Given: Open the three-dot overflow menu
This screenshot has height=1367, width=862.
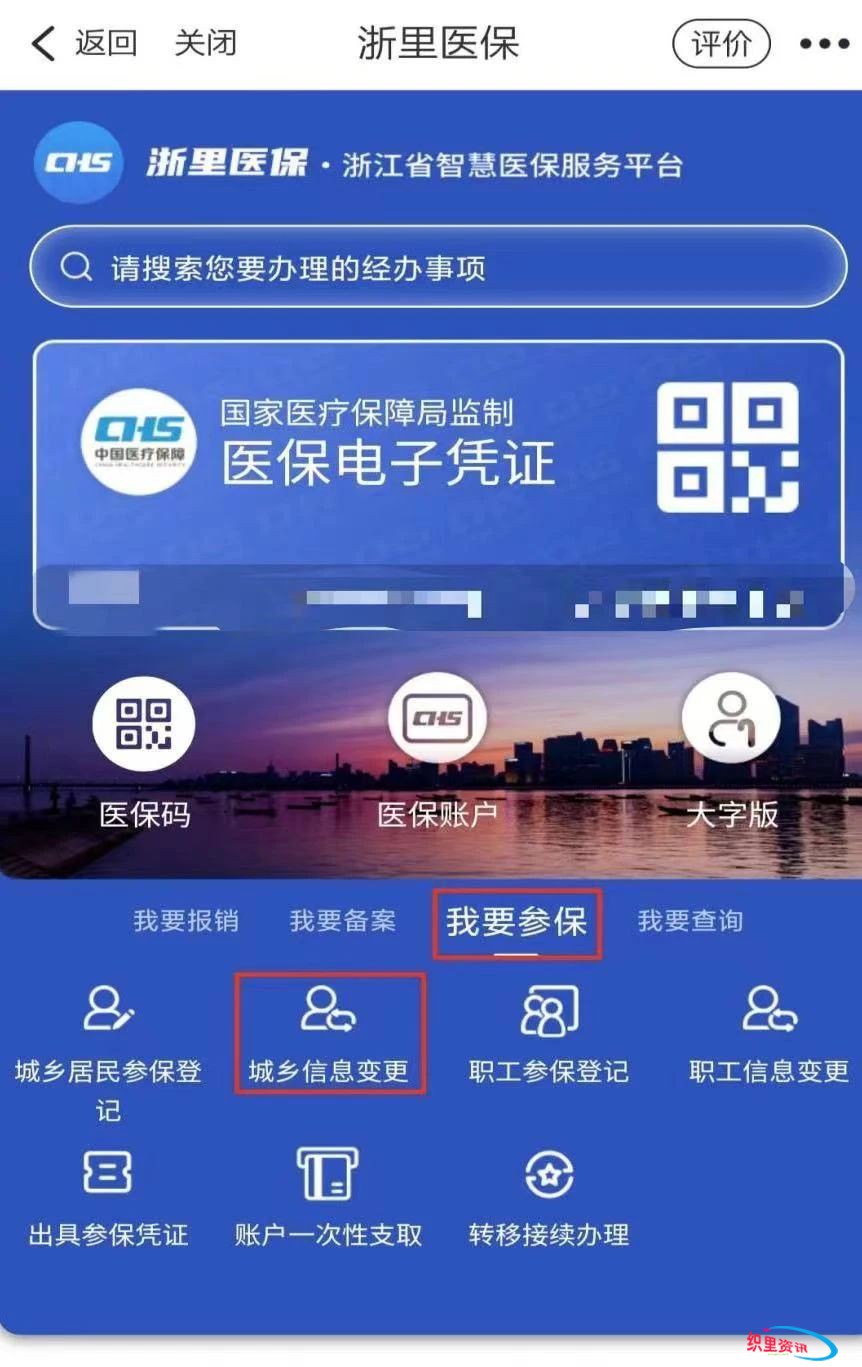Looking at the screenshot, I should 823,44.
